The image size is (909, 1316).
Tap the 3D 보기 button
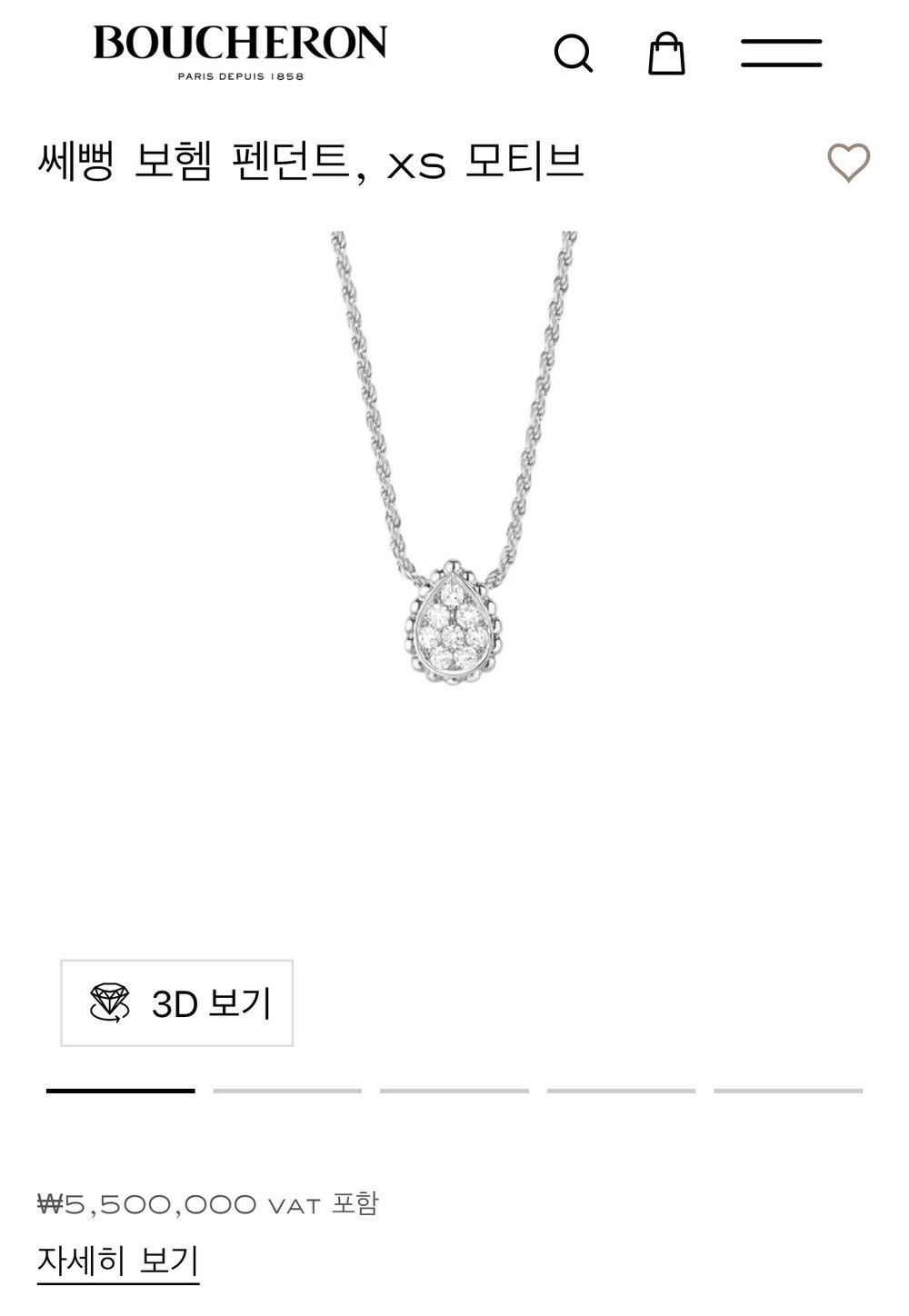coord(177,1003)
